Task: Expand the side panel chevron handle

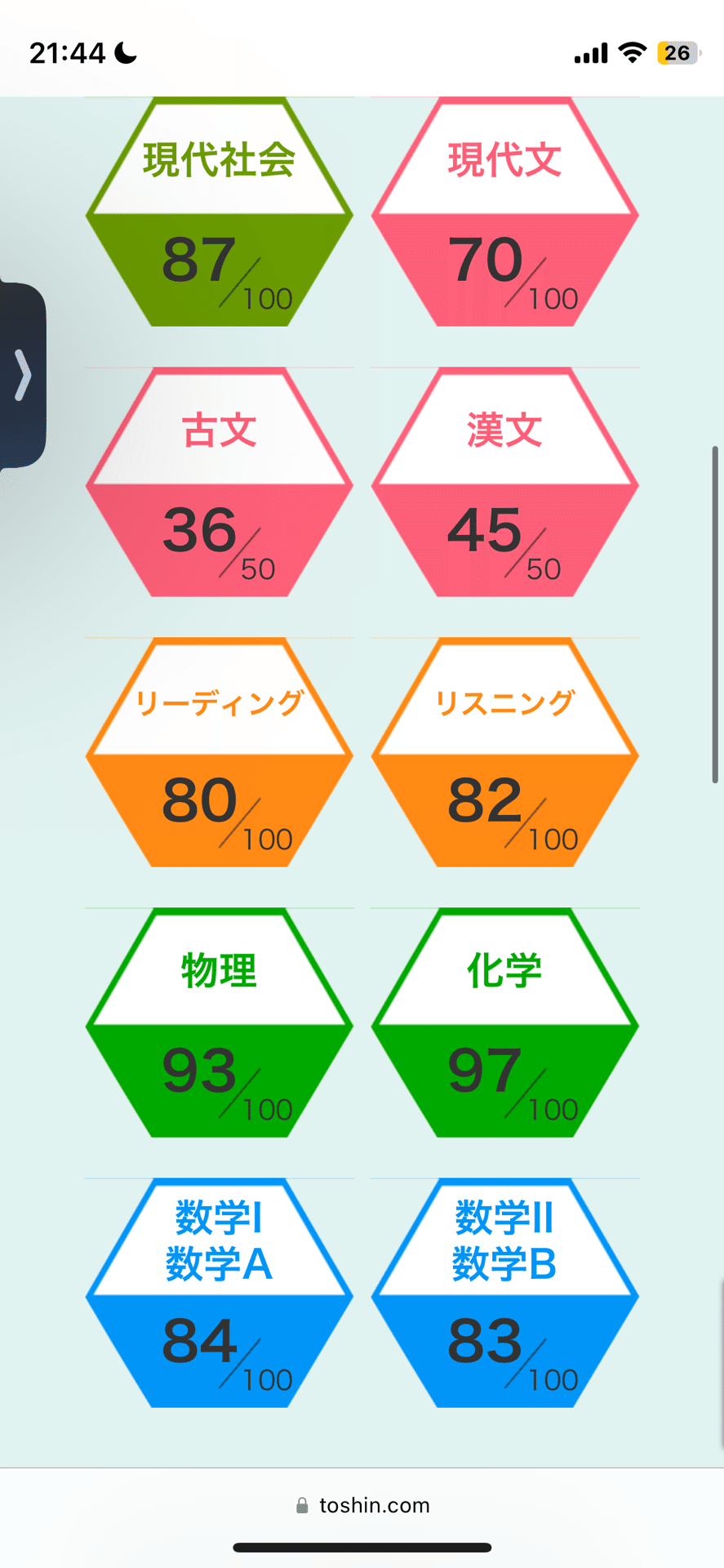Action: click(22, 375)
